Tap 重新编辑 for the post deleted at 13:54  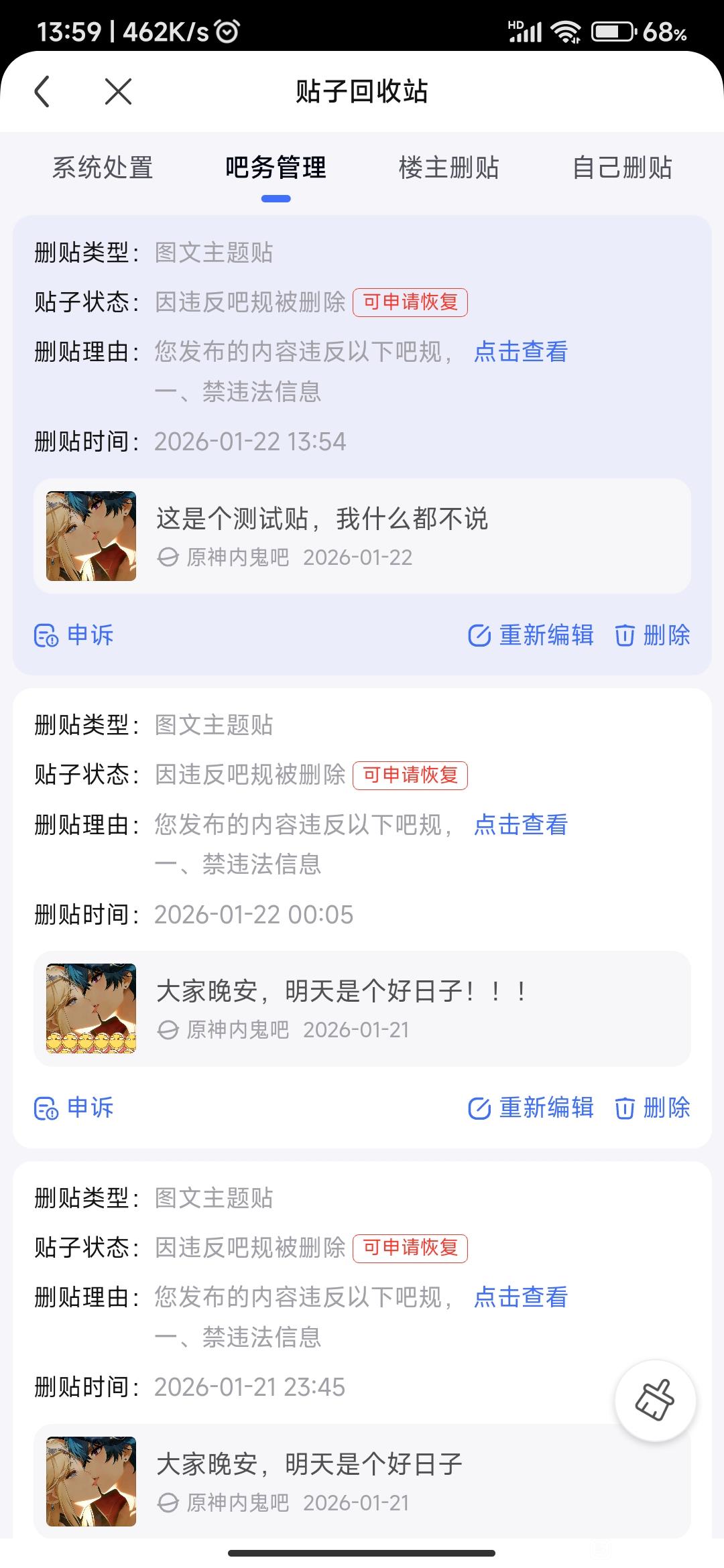pyautogui.click(x=531, y=635)
